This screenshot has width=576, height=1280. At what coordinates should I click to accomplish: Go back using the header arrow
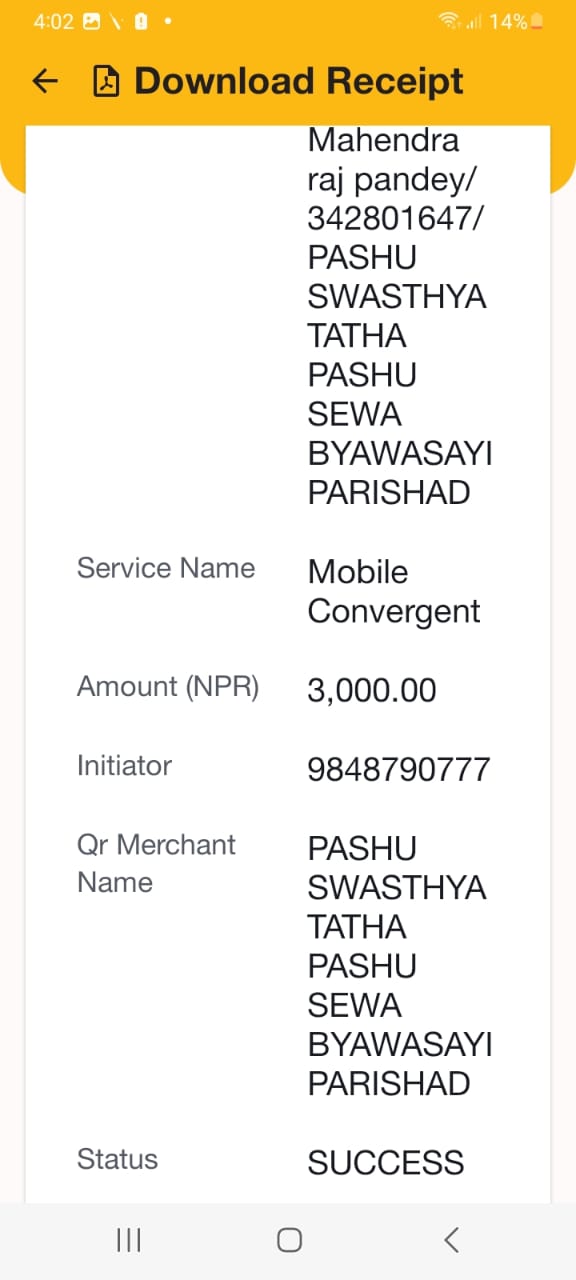point(45,81)
